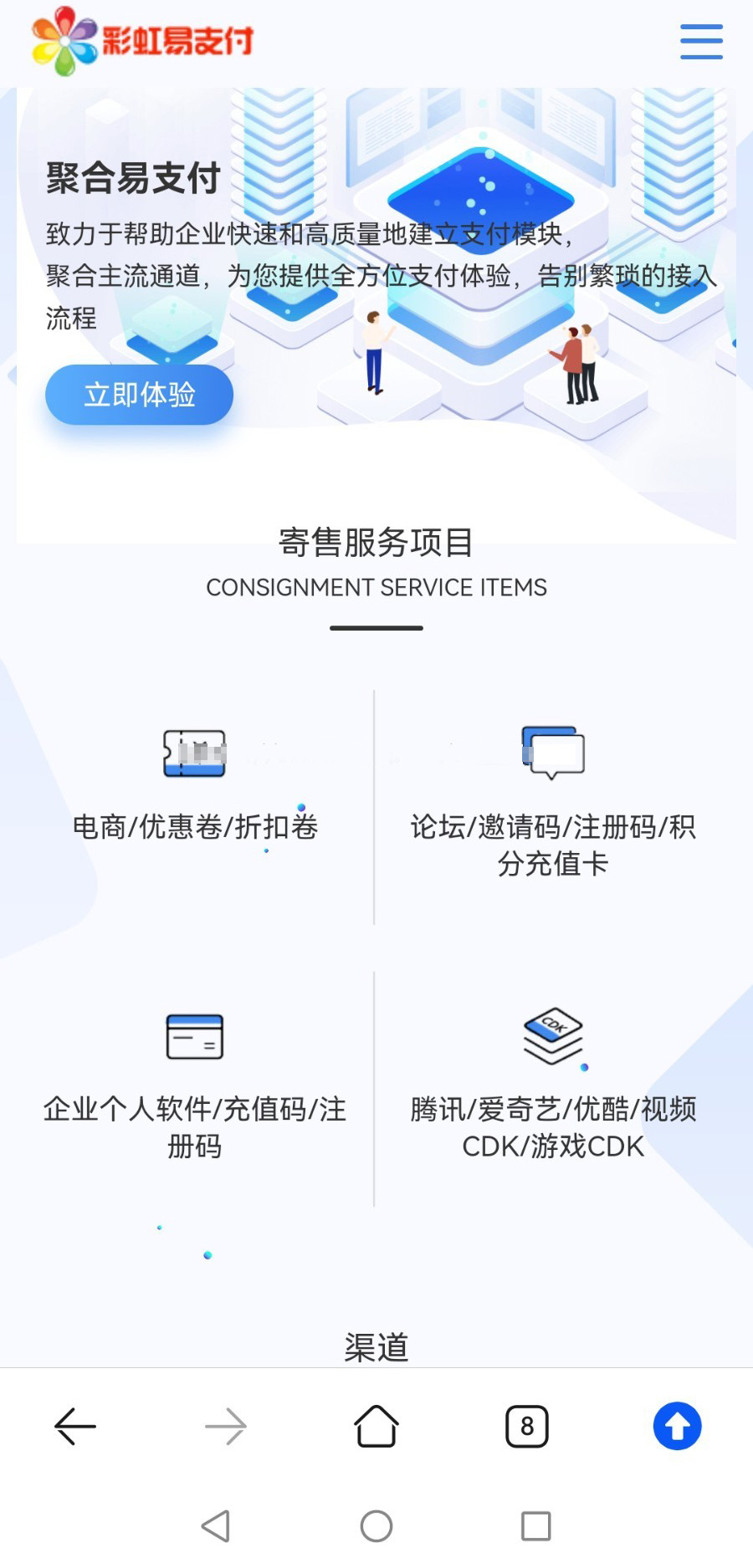
Task: Tap the 立即体验 button
Action: pos(139,395)
